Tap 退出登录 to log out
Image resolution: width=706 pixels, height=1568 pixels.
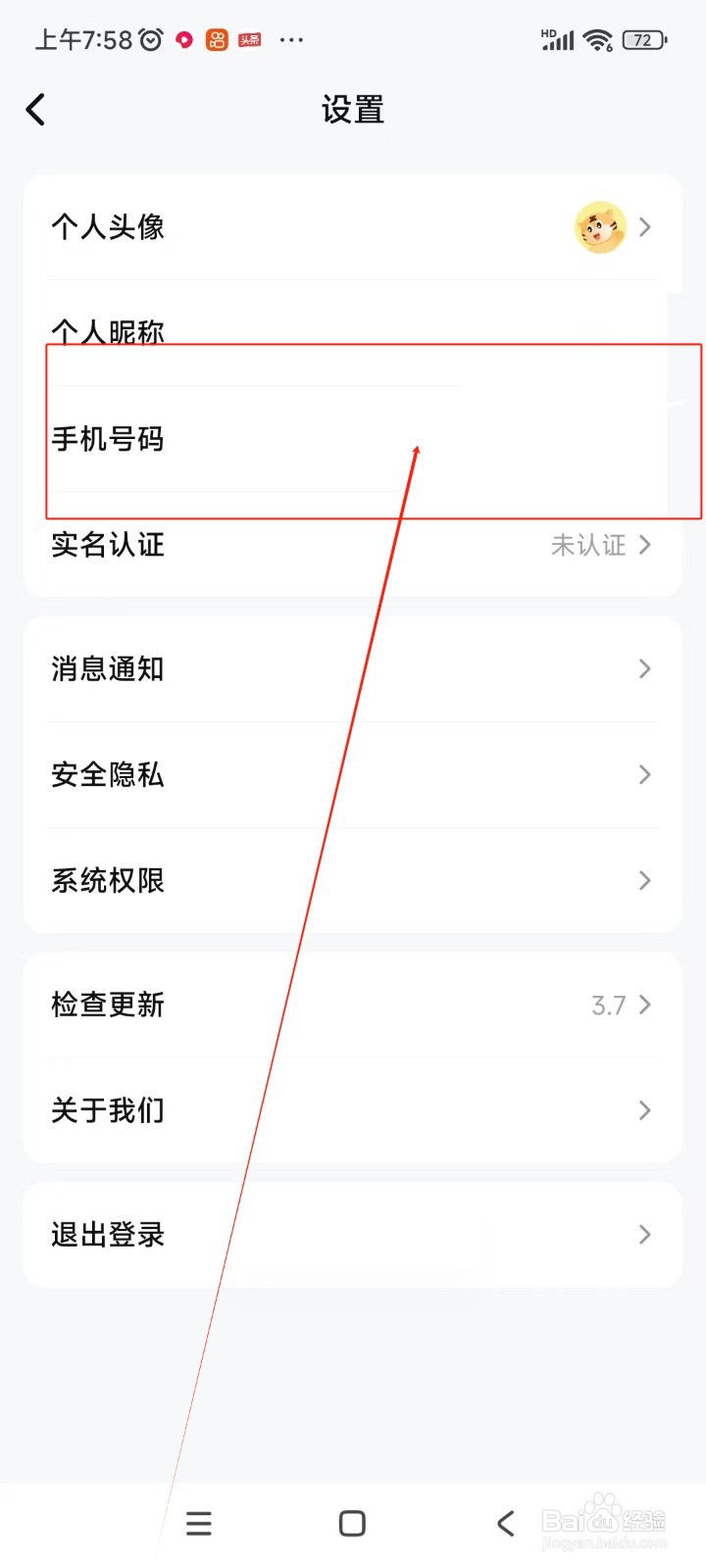click(353, 1235)
